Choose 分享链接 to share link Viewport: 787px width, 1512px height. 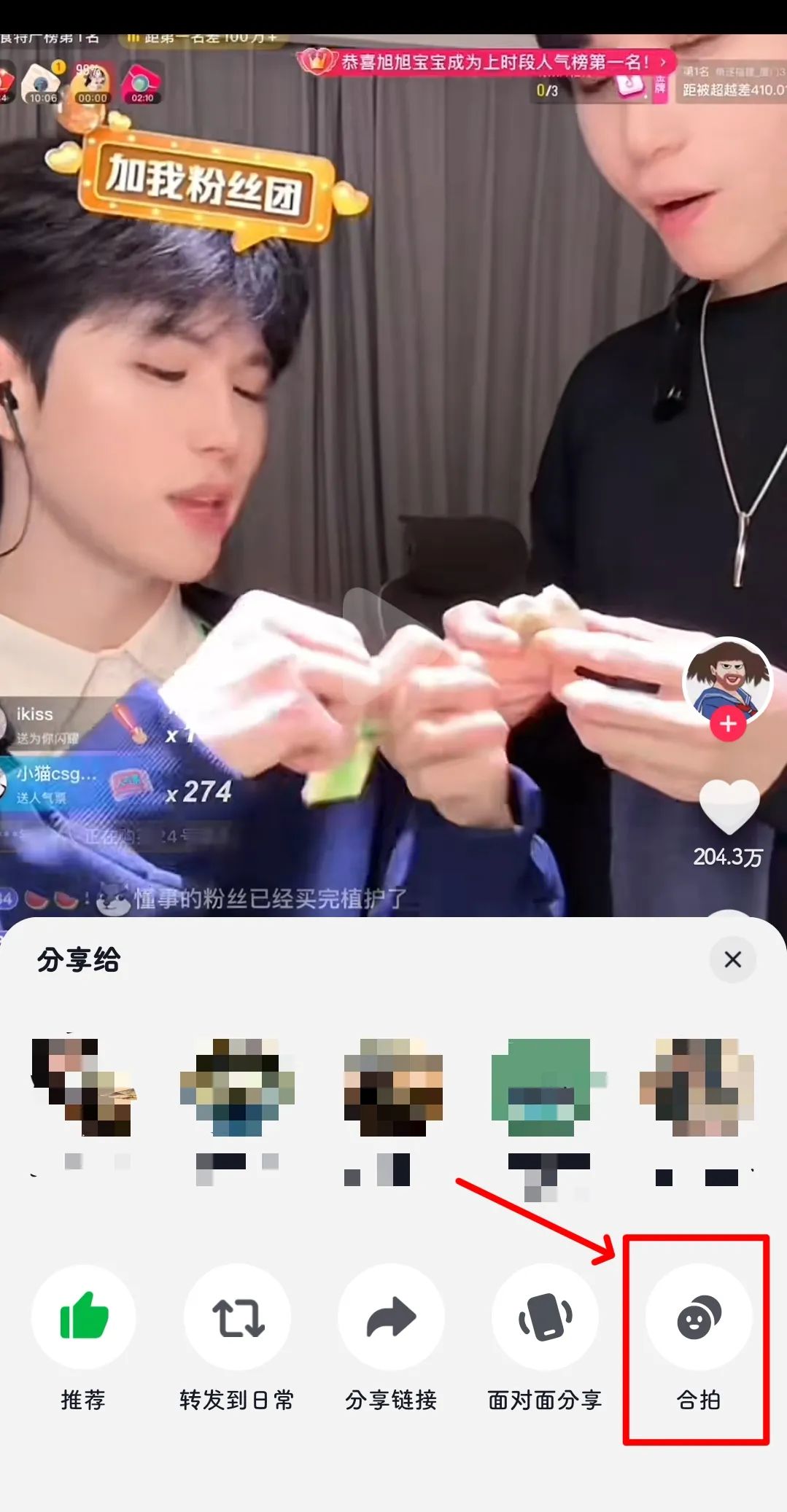(391, 1317)
